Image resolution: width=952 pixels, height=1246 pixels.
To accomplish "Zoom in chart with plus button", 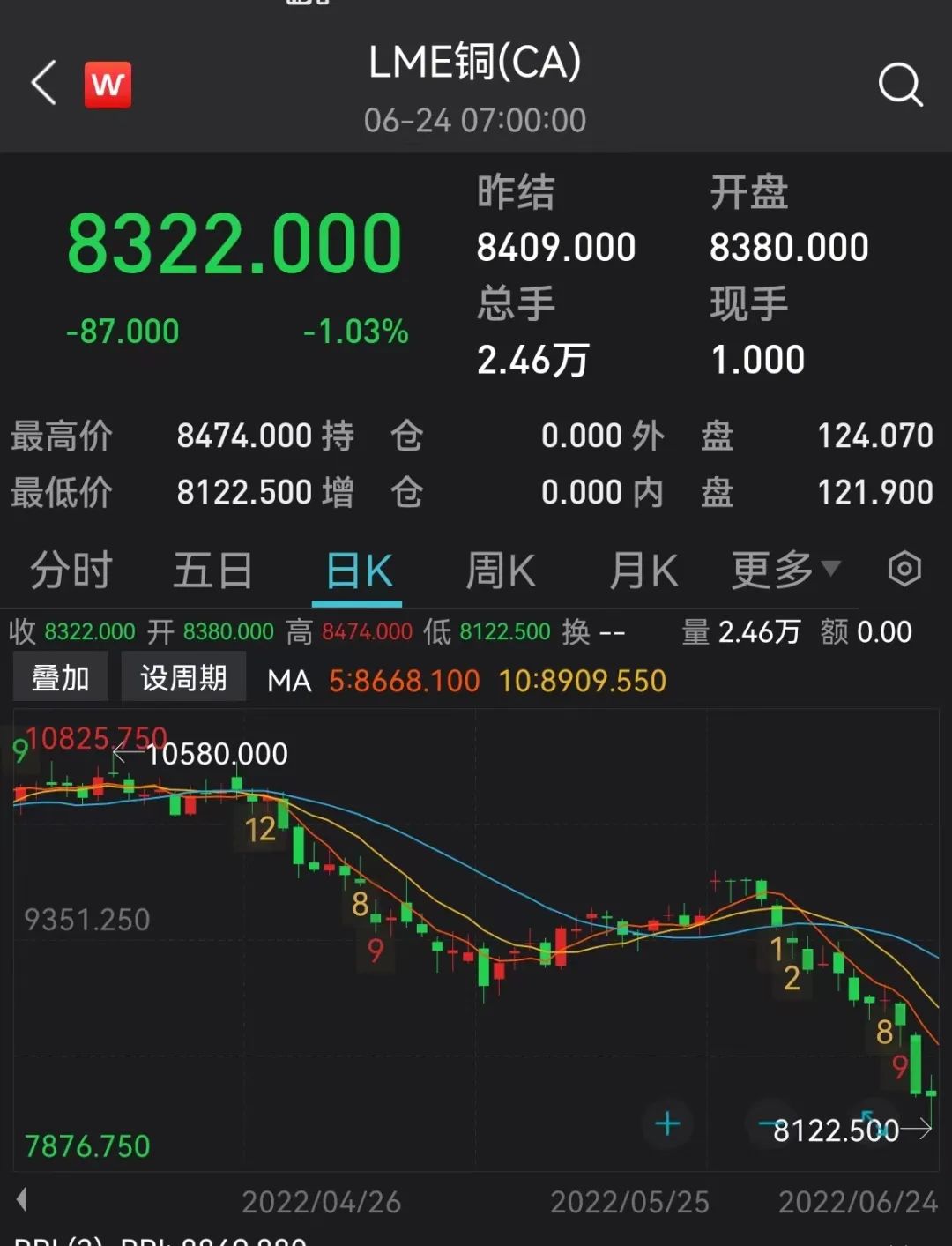I will (668, 1123).
